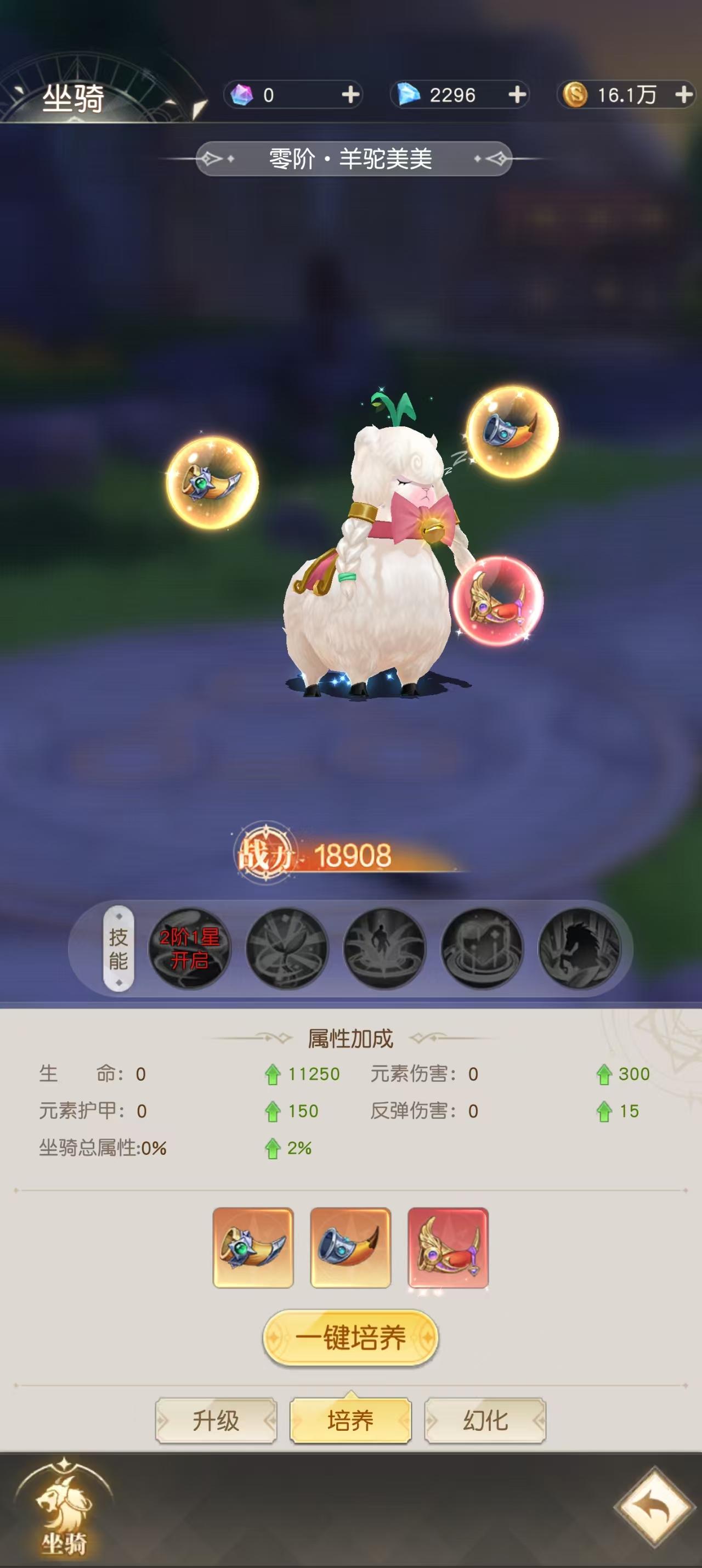Go back with the return arrow
This screenshot has height=1568, width=702.
tap(654, 1509)
